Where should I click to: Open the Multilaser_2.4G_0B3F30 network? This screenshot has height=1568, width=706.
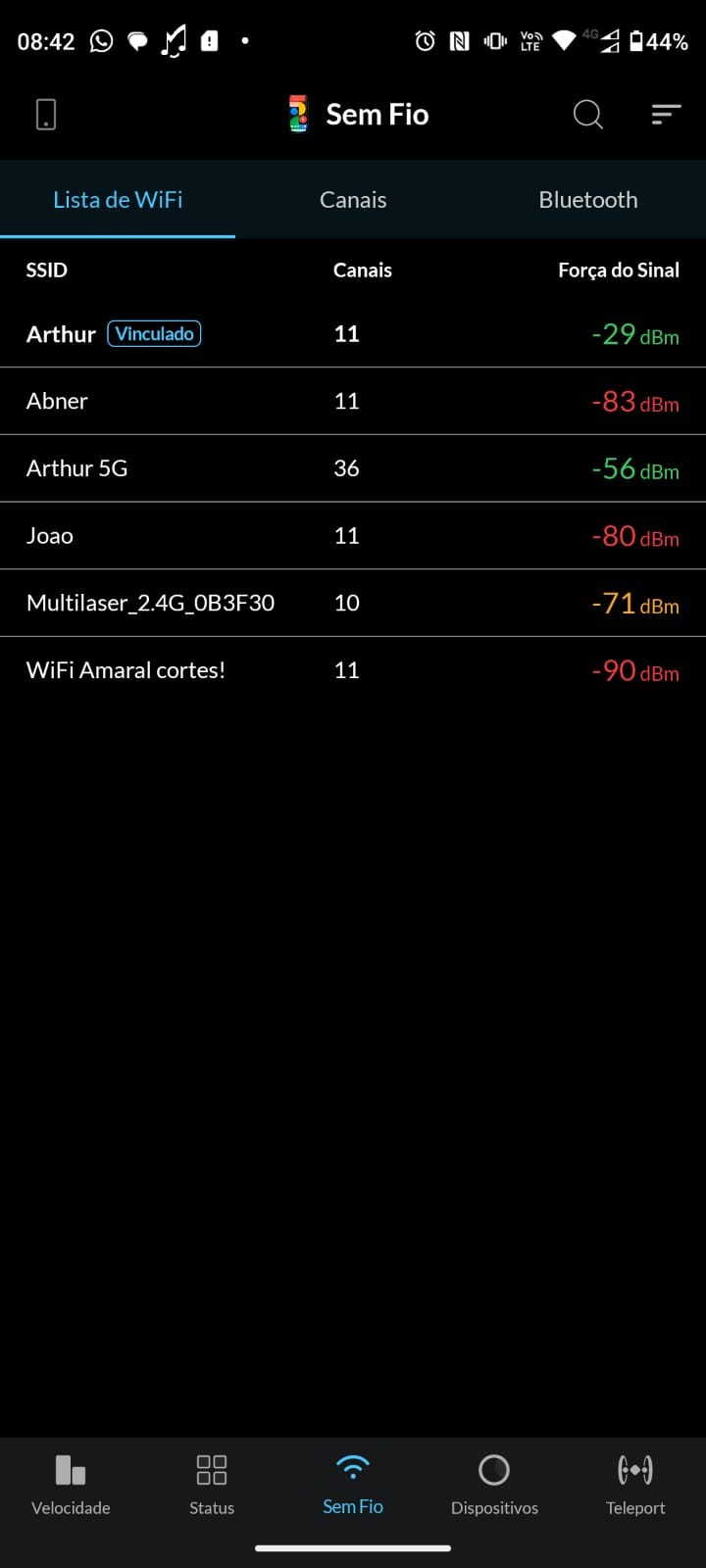point(353,603)
